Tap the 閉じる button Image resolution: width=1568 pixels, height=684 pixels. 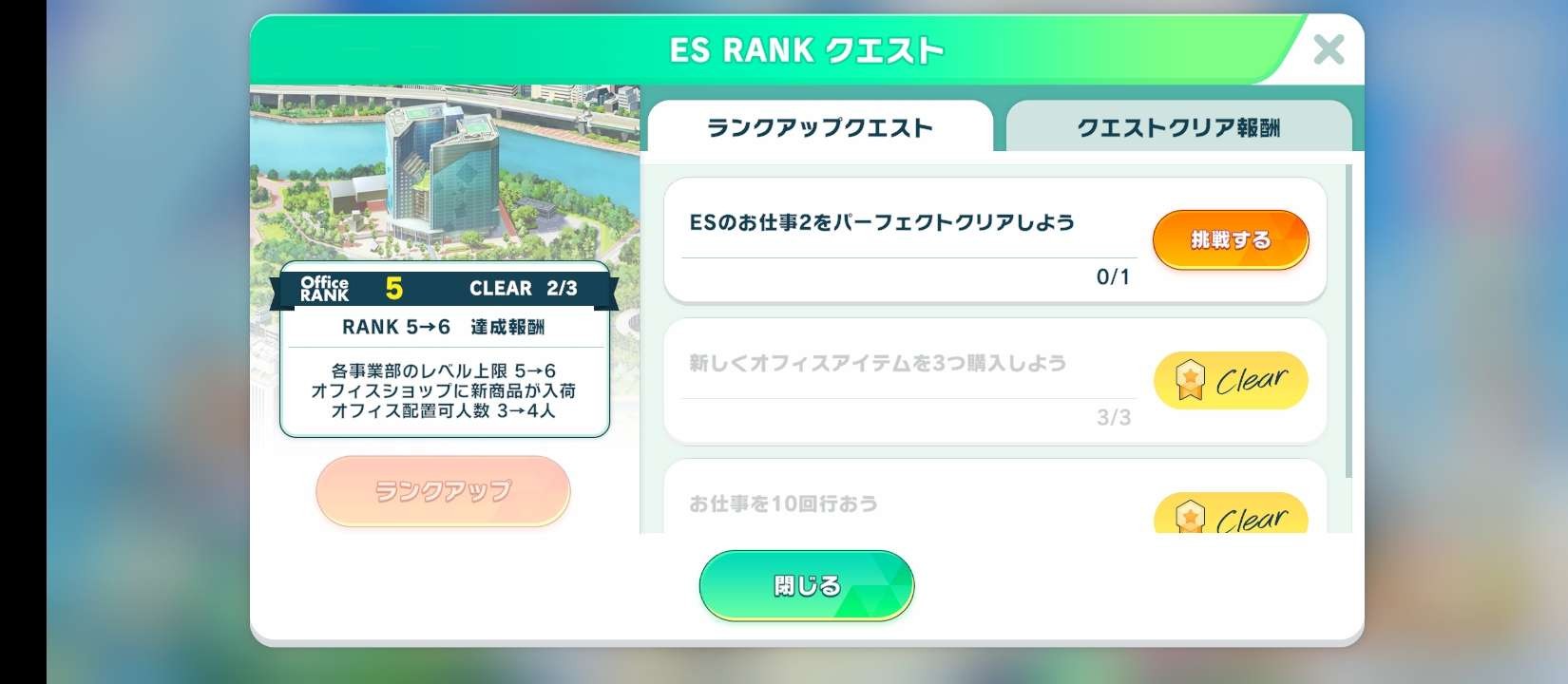click(806, 585)
